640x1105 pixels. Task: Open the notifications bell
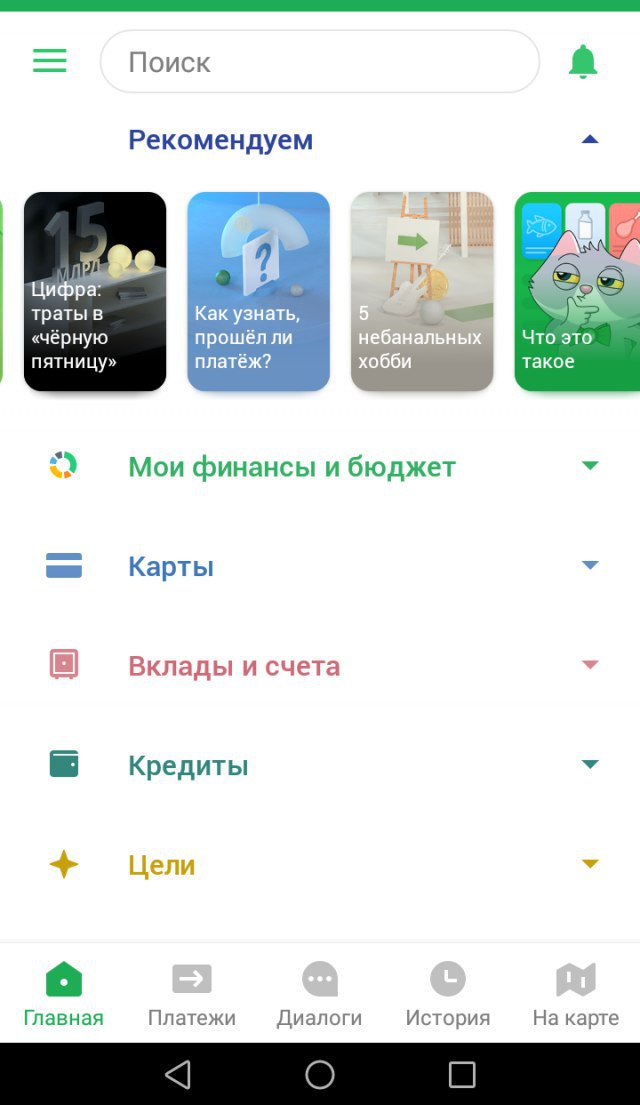pos(583,61)
